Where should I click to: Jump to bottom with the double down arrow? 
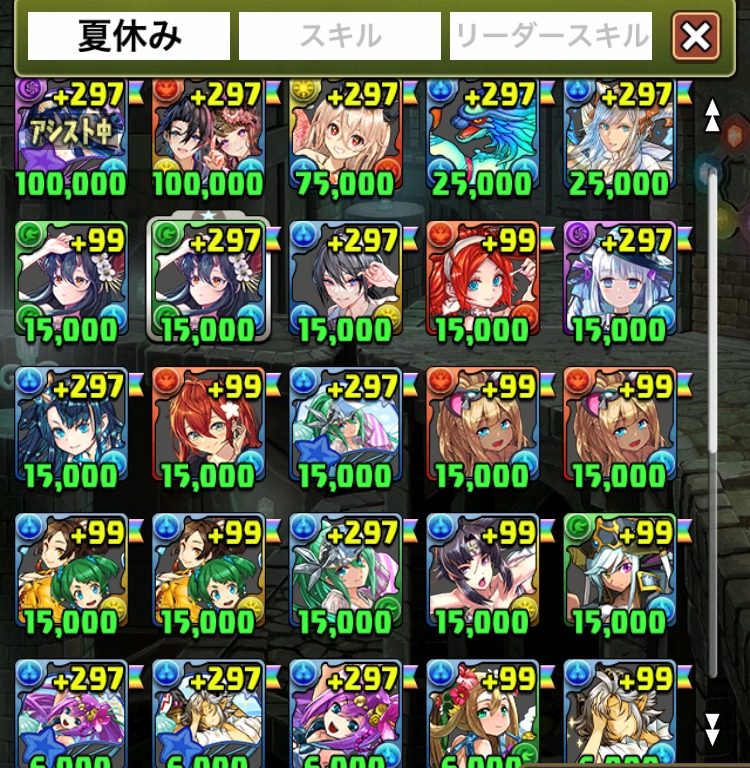click(x=712, y=729)
